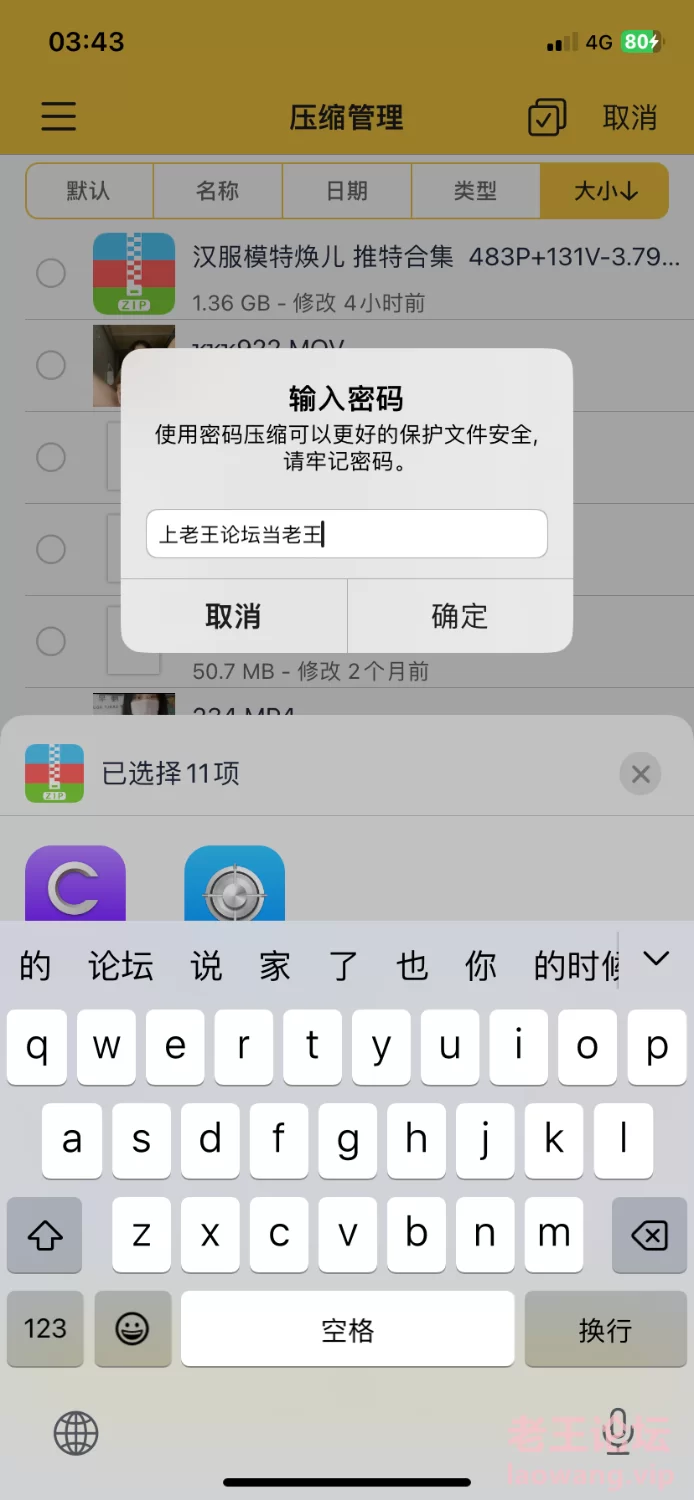This screenshot has height=1500, width=694.
Task: Hit the keyboard backspace key
Action: coord(650,1236)
